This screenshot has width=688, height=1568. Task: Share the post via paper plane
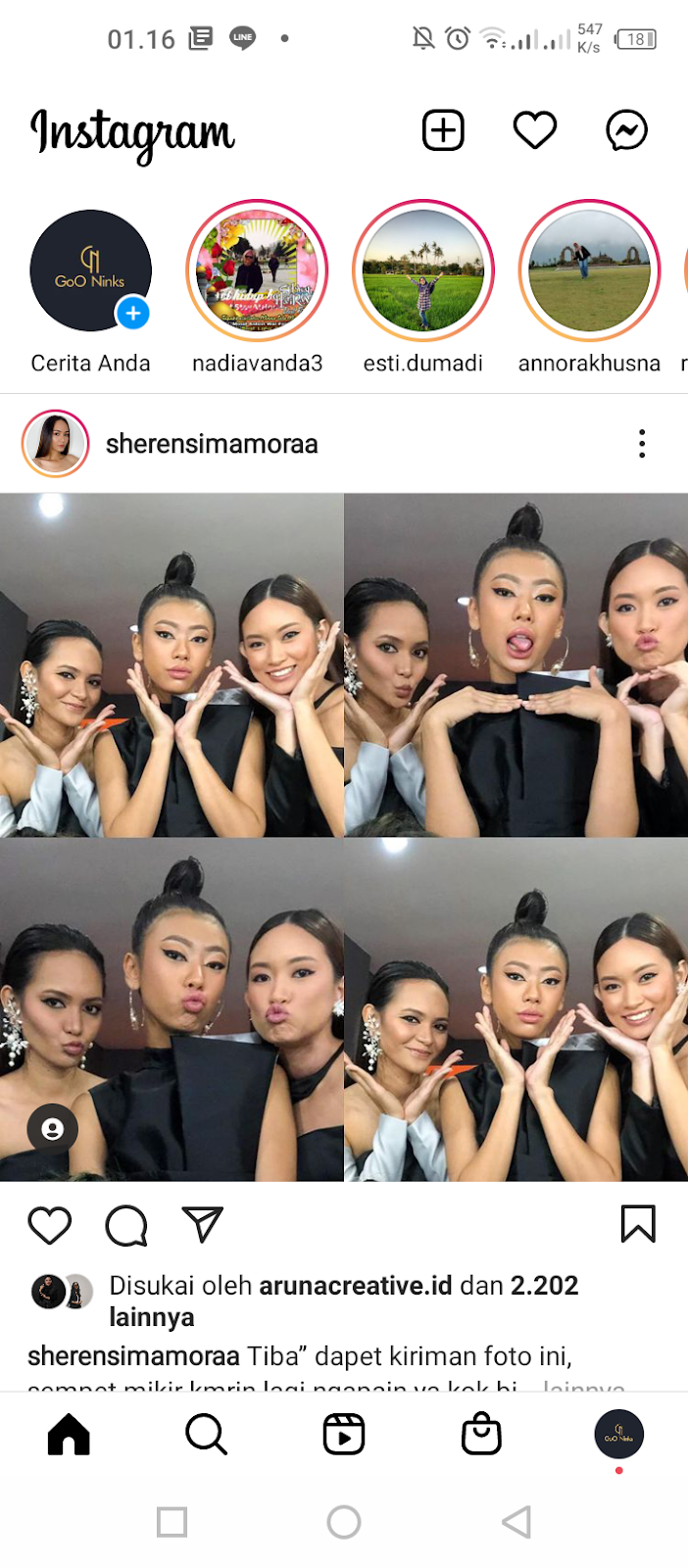[x=203, y=1225]
